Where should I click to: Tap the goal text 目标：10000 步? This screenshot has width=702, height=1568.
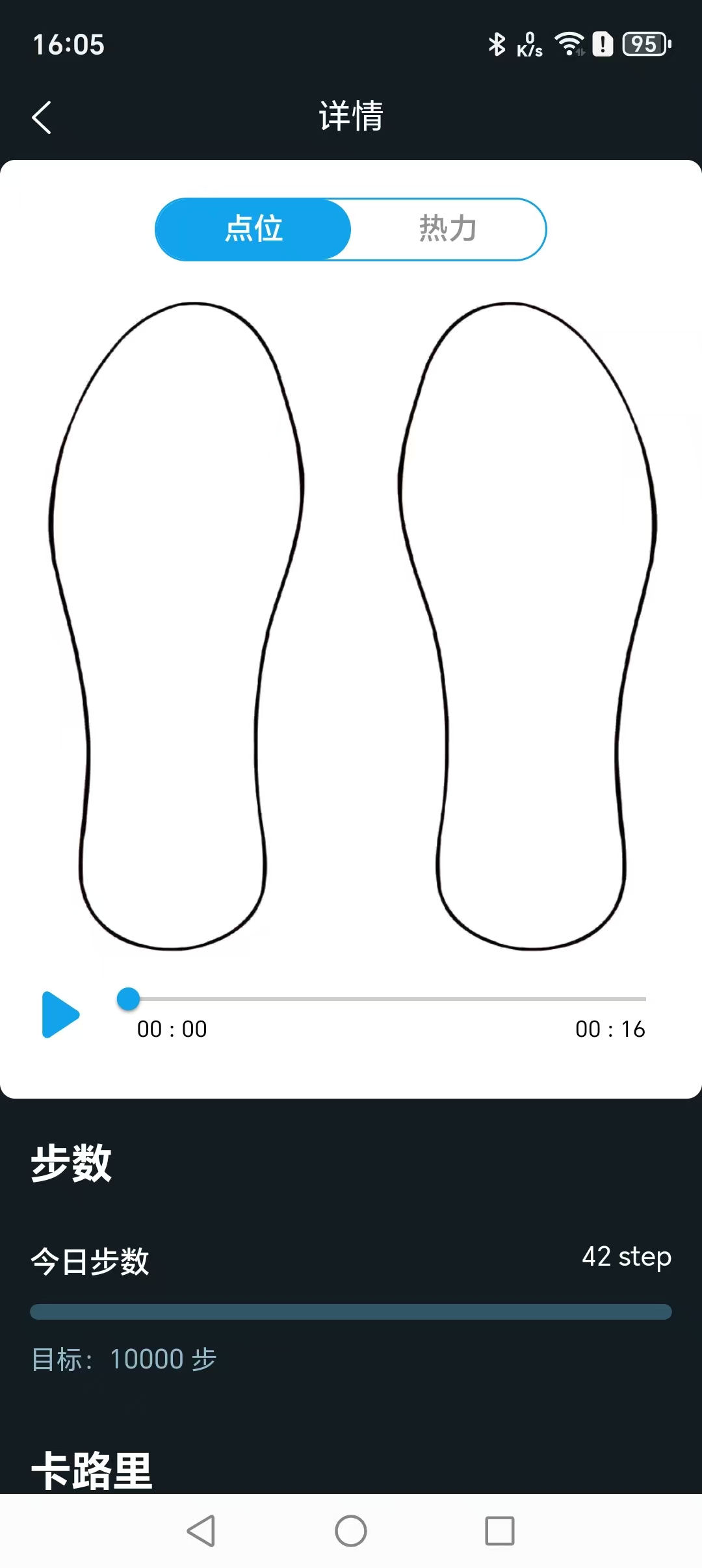pyautogui.click(x=124, y=1359)
